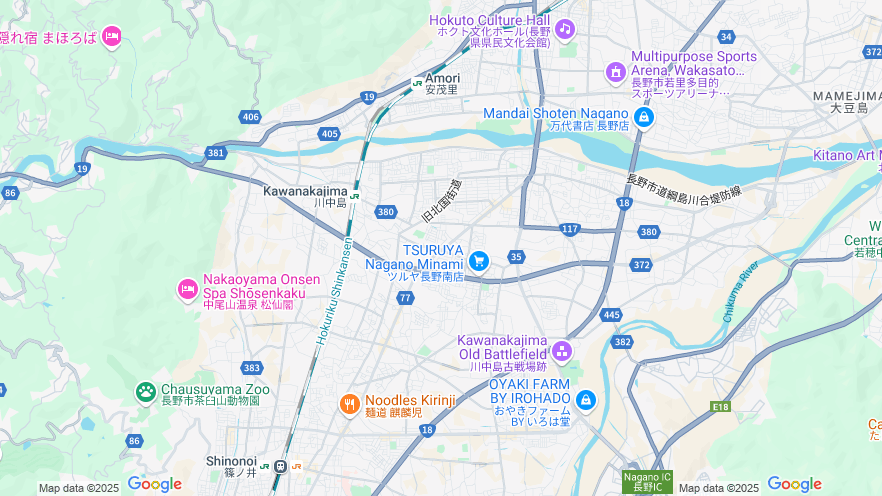Image resolution: width=882 pixels, height=496 pixels.
Task: Open the Hokuto Culture Hall marker
Action: [x=565, y=28]
